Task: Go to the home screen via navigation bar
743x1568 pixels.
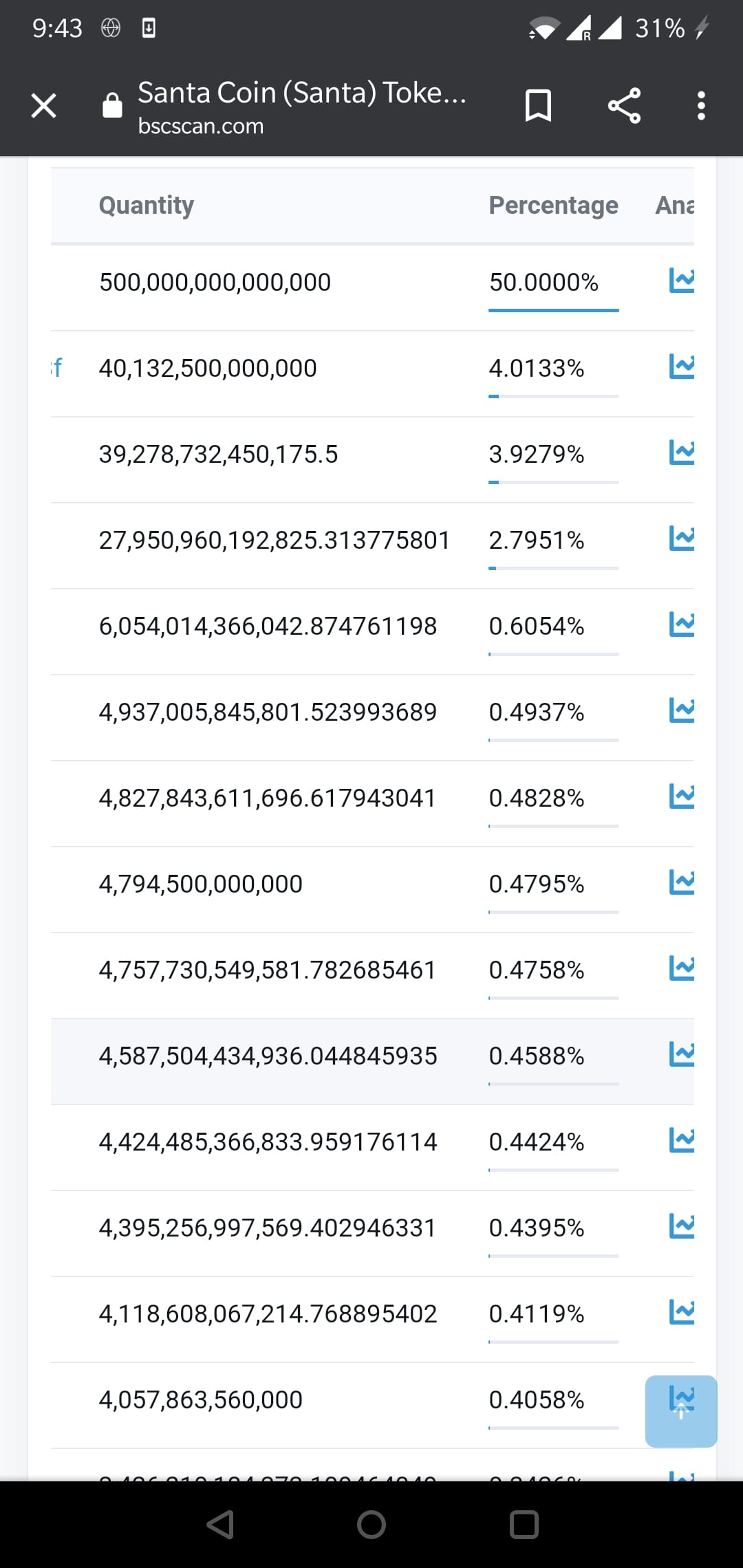Action: pos(371,1524)
